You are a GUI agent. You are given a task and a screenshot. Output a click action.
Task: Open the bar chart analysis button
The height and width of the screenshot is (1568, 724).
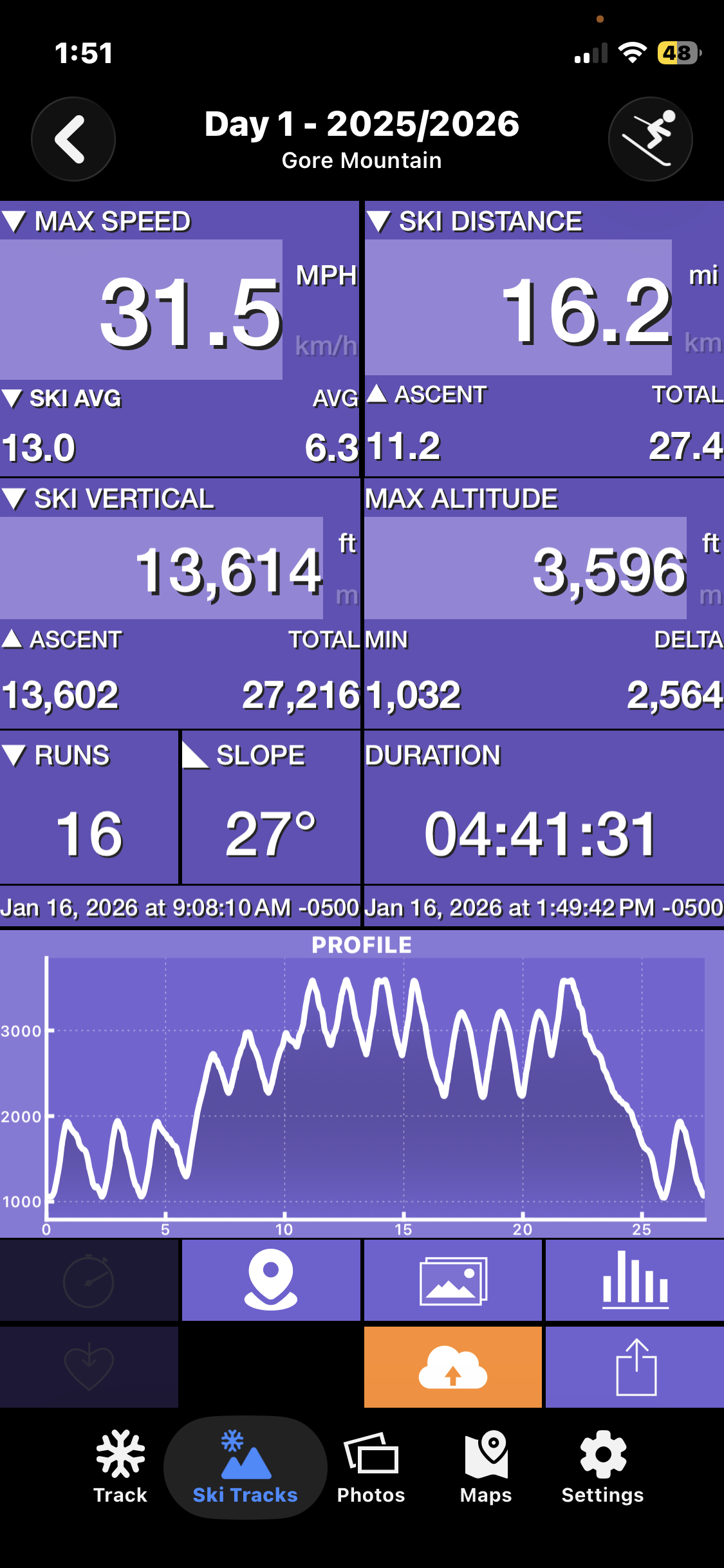[x=635, y=1280]
